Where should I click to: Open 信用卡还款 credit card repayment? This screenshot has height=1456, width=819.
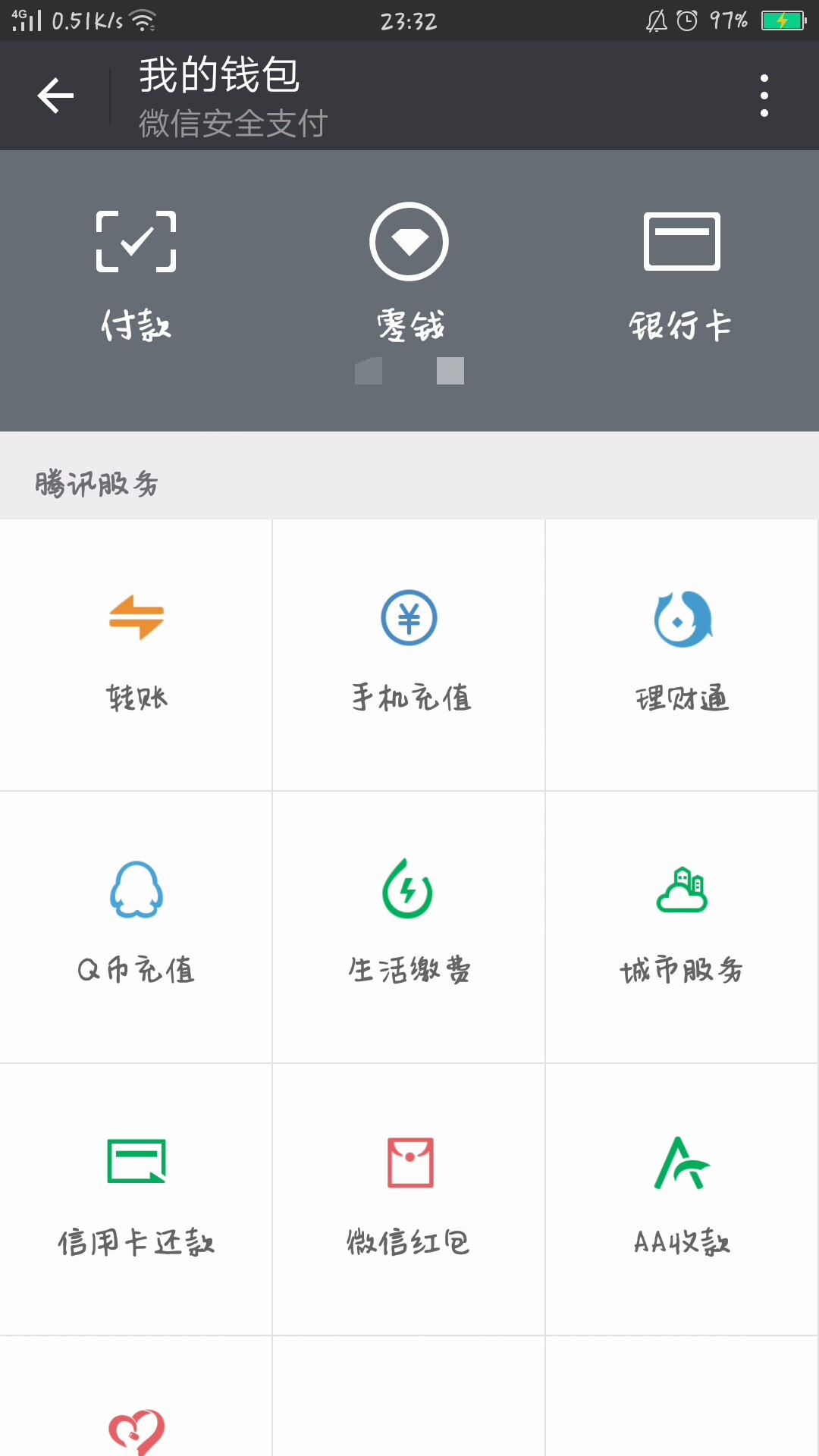pos(136,1200)
